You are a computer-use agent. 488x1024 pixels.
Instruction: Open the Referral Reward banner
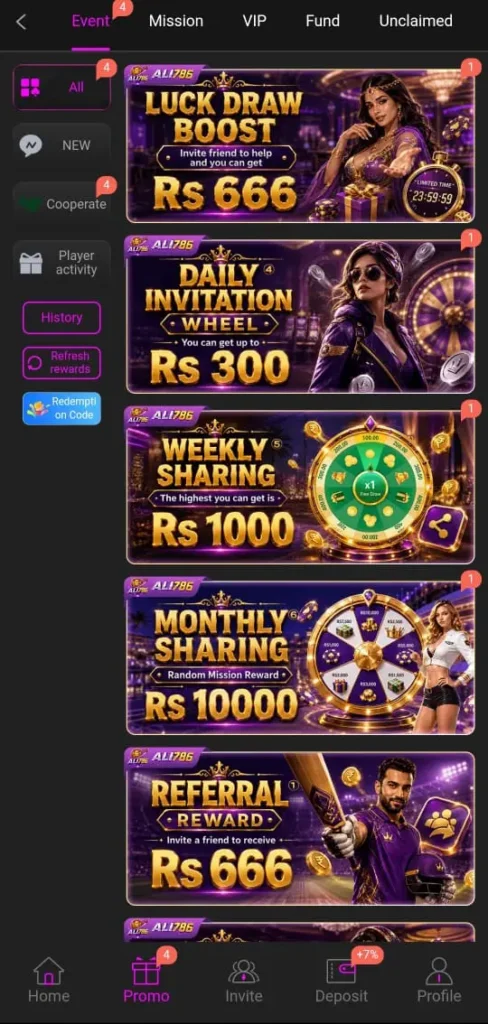point(300,828)
